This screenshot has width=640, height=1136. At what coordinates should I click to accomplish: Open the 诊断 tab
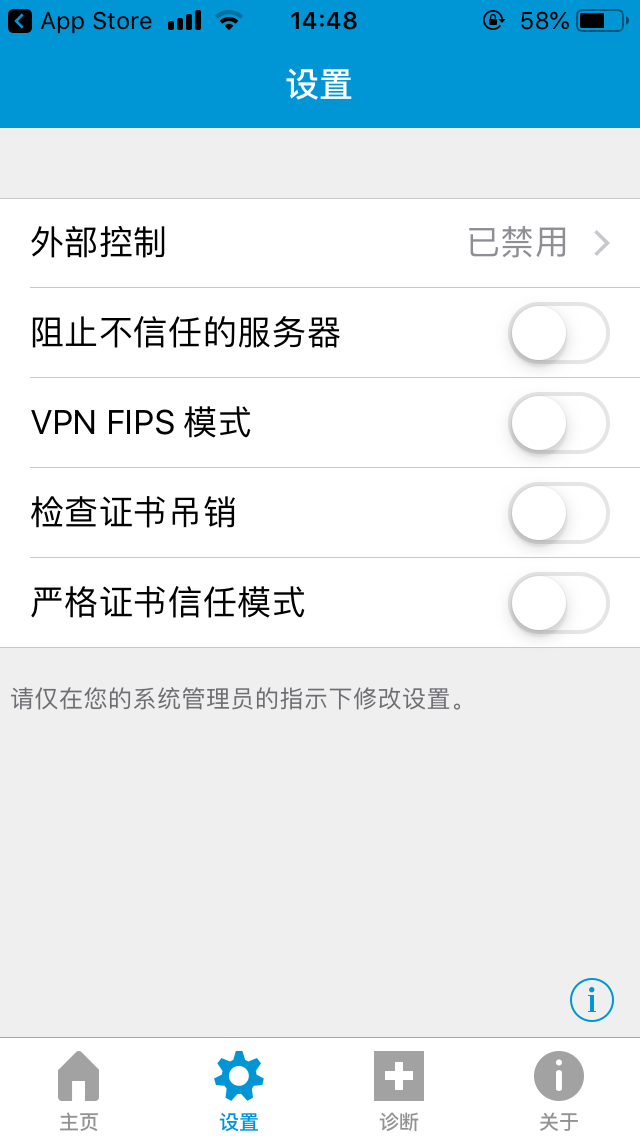point(399,1088)
